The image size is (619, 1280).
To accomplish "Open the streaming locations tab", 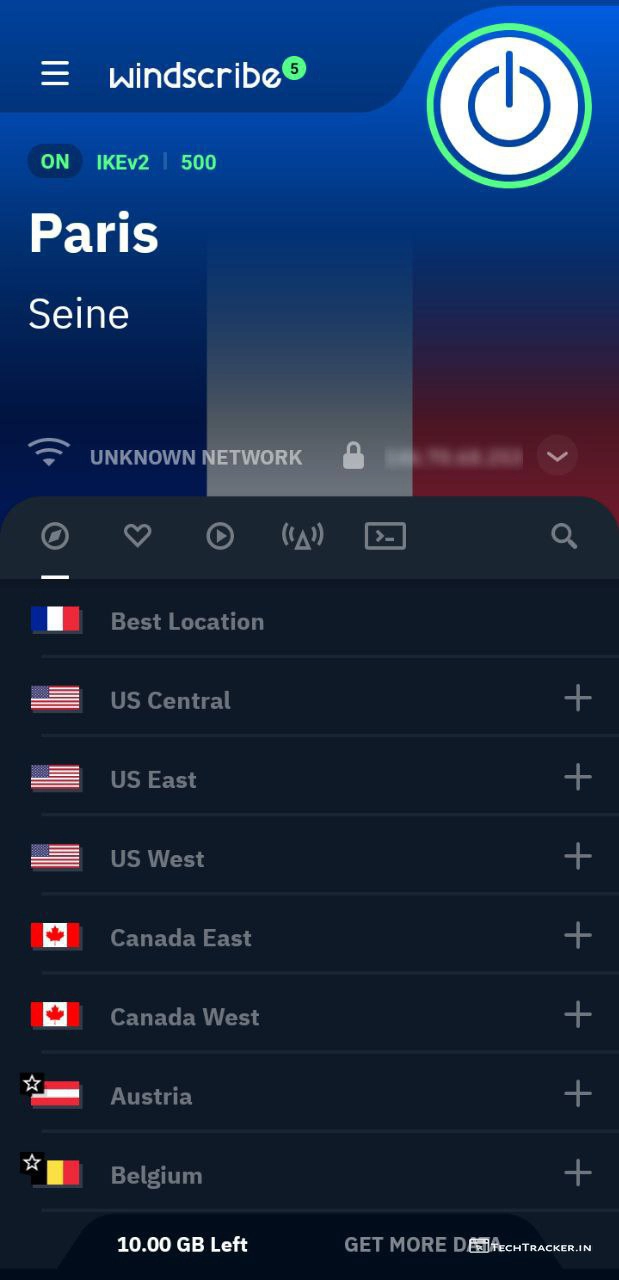I will 220,536.
